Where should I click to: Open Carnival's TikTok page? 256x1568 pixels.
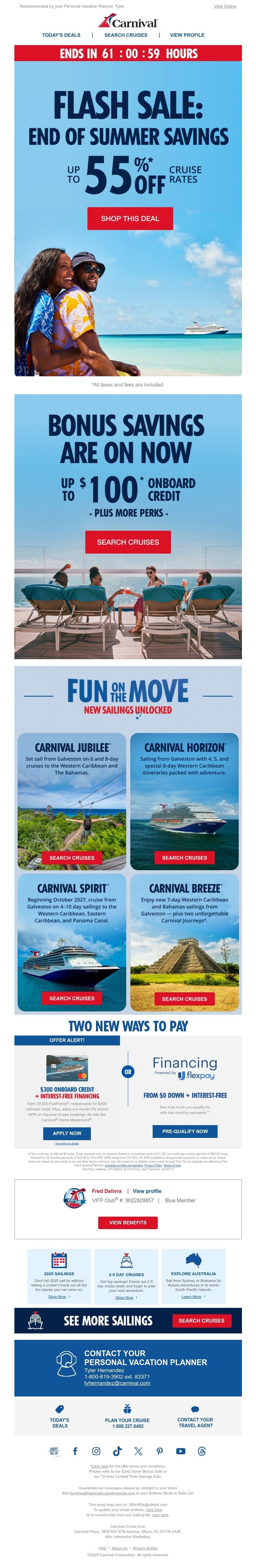pyautogui.click(x=117, y=1451)
